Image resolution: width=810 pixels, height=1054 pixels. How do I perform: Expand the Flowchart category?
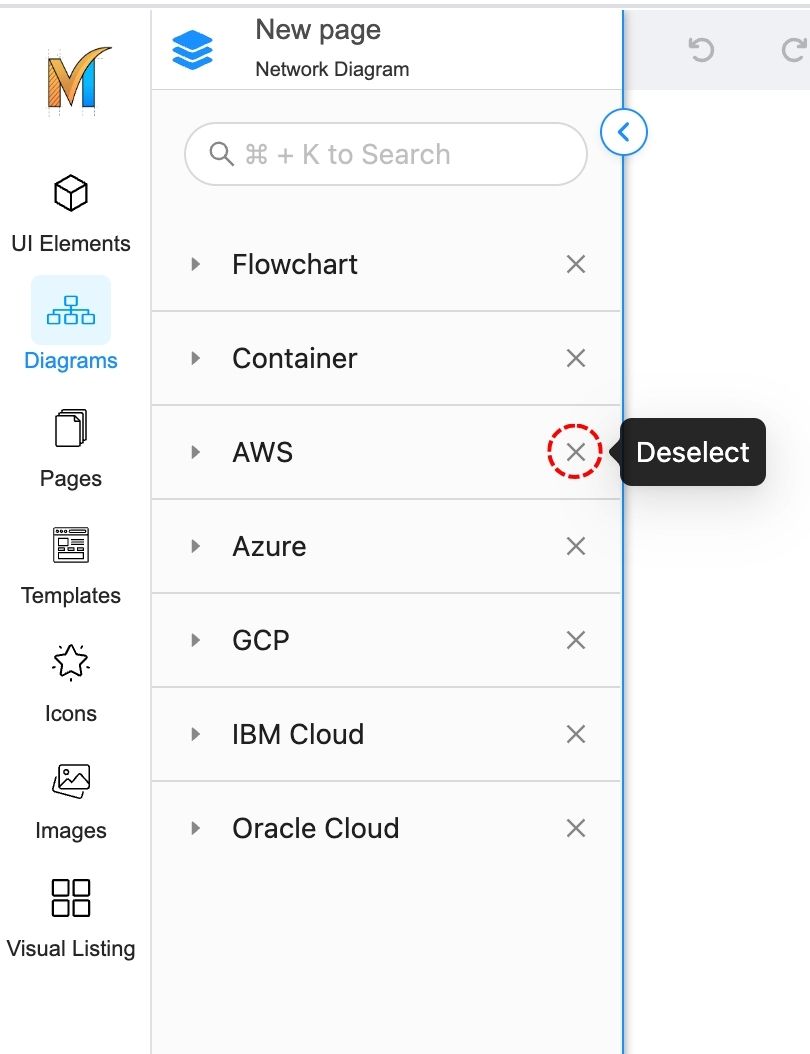[x=196, y=264]
